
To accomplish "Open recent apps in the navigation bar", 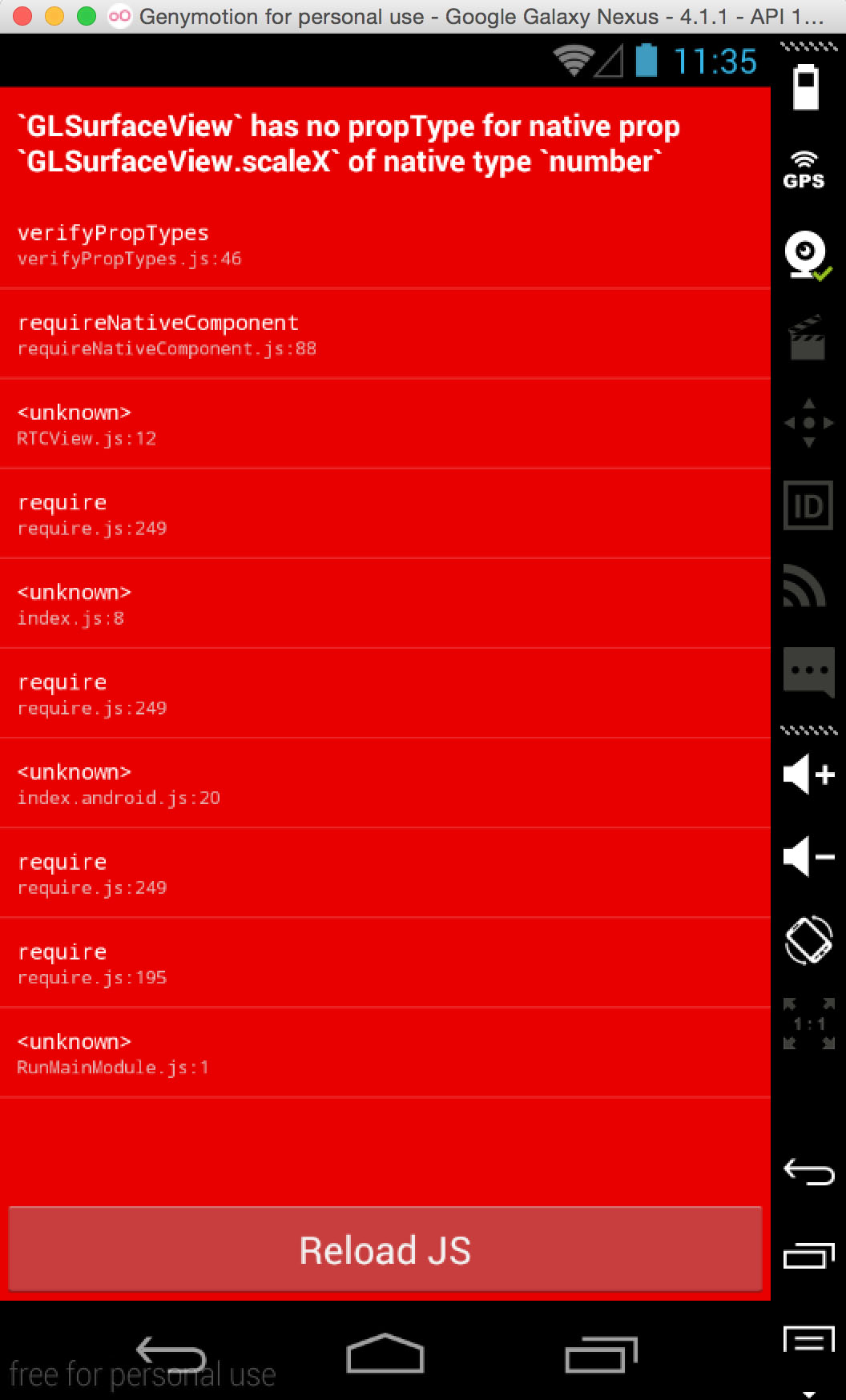I will 601,1354.
